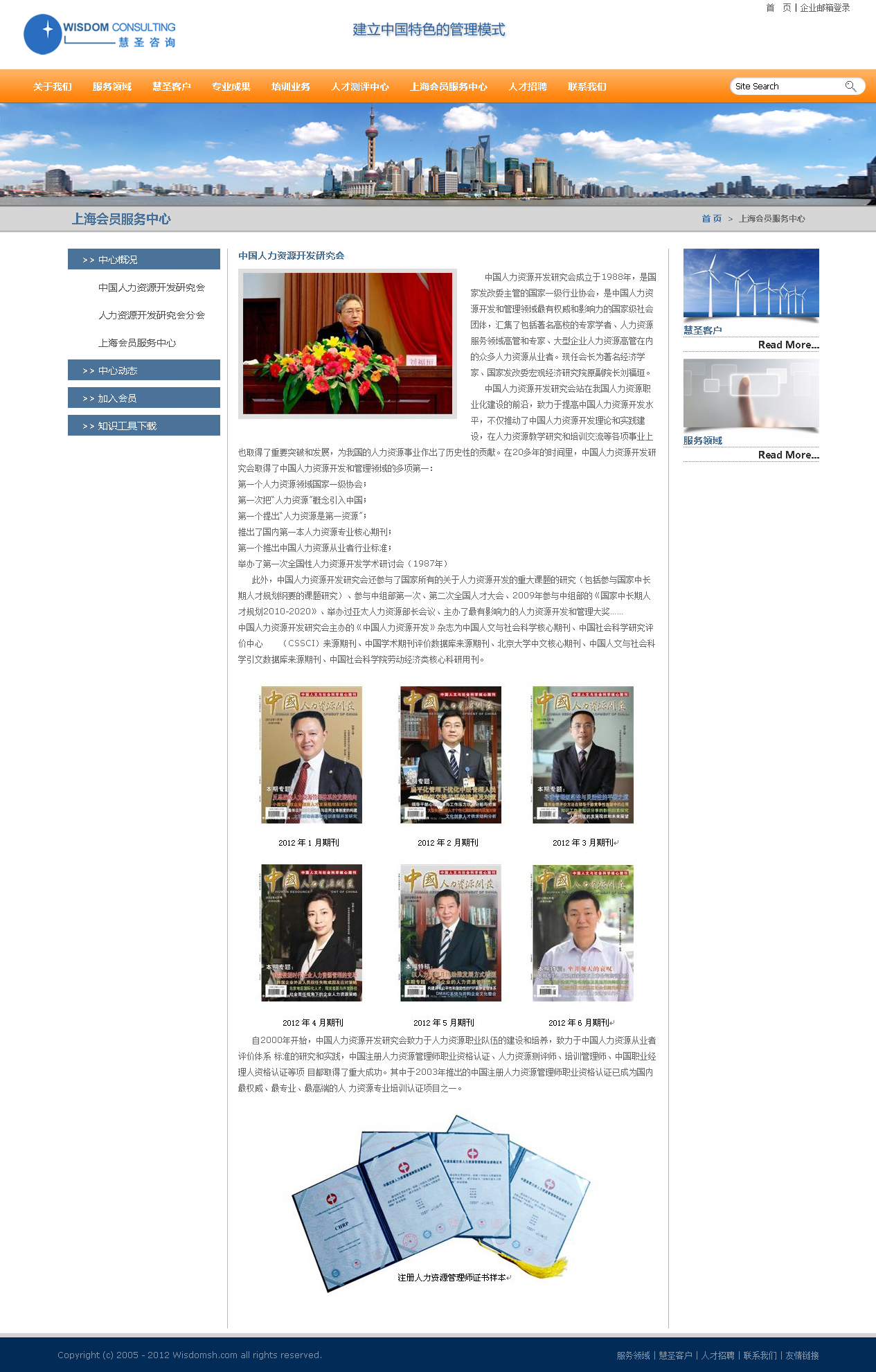Tap the search magnifier icon

(850, 87)
